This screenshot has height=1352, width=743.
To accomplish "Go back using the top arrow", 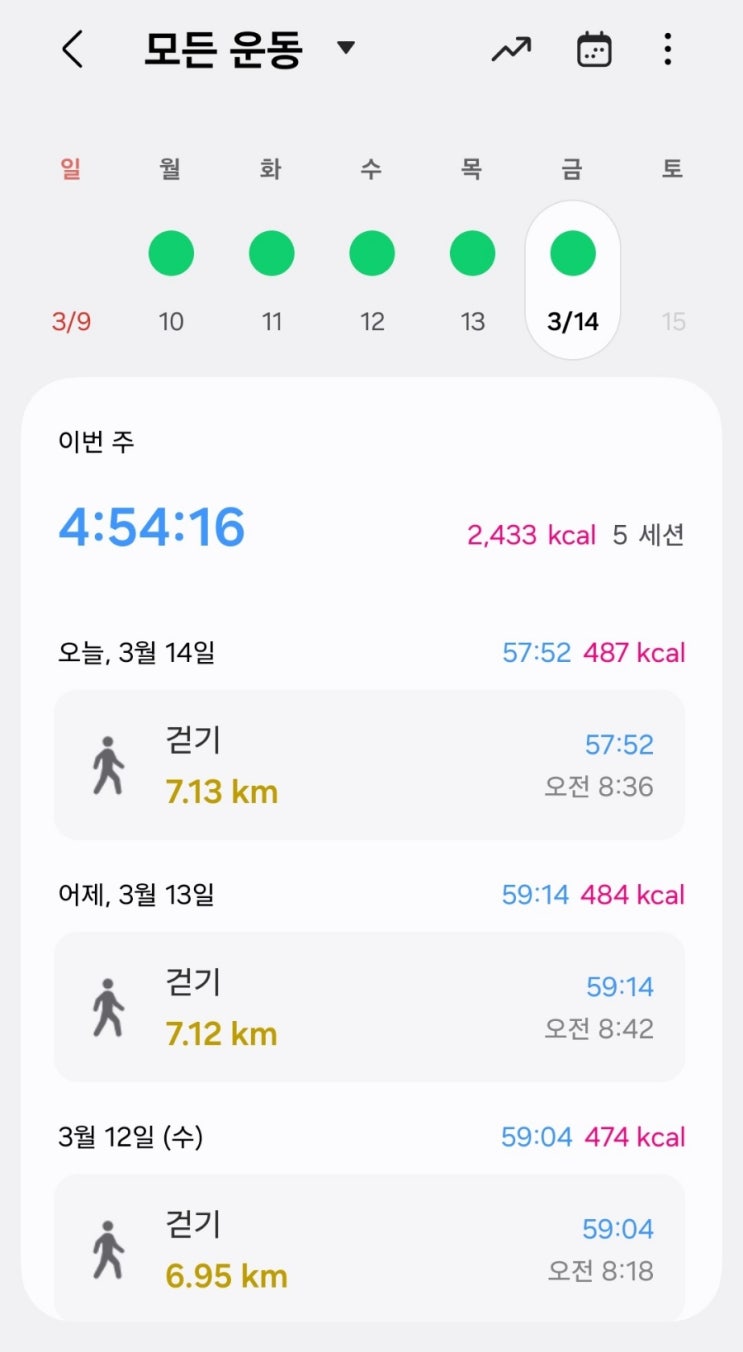I will (72, 49).
